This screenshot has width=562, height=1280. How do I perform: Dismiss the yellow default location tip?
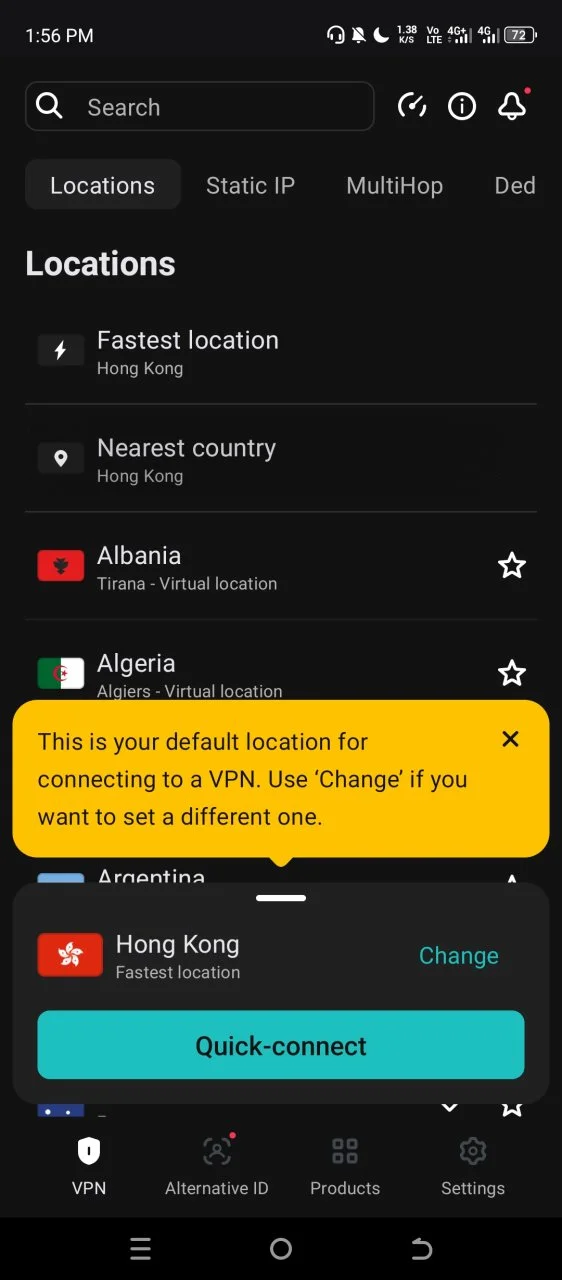pyautogui.click(x=510, y=739)
